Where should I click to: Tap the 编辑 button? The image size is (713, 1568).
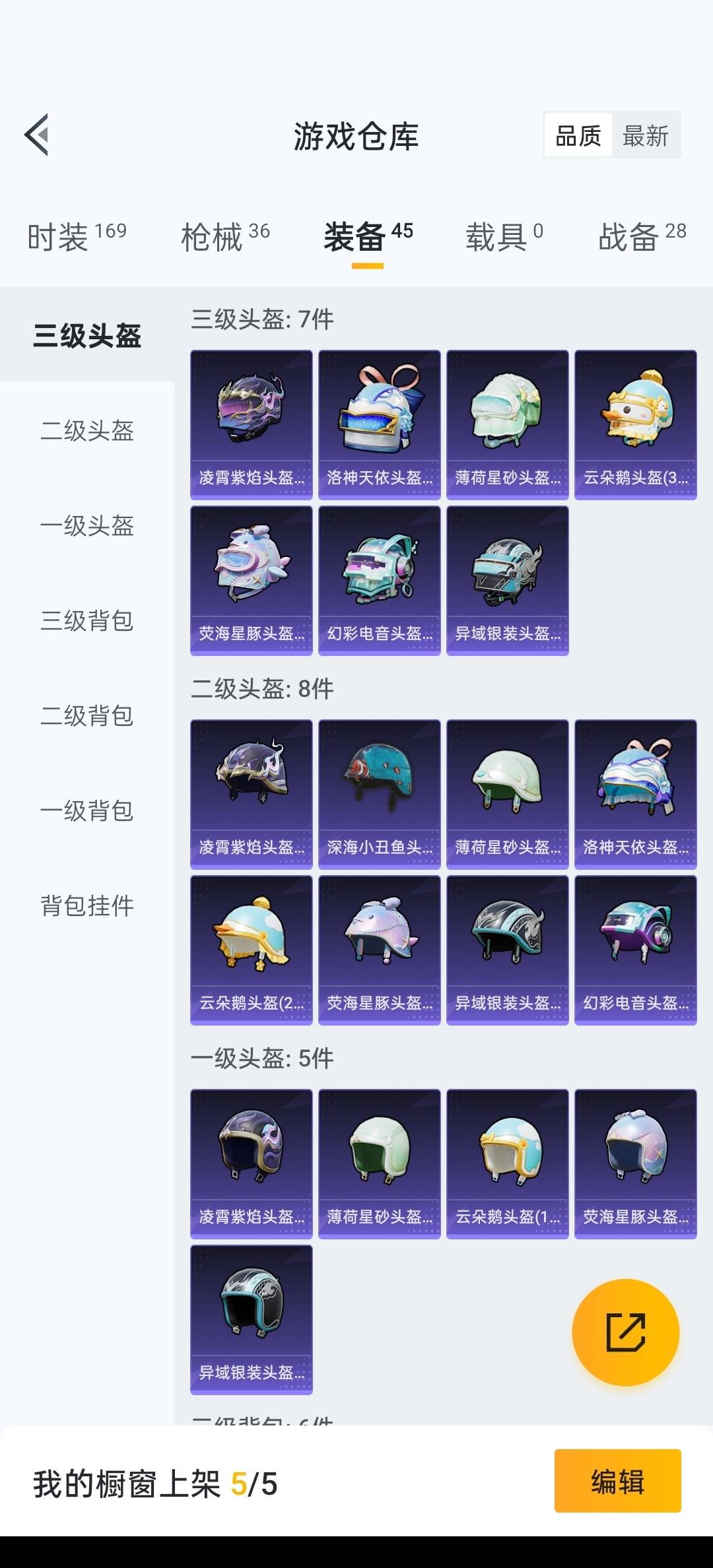[x=617, y=1481]
